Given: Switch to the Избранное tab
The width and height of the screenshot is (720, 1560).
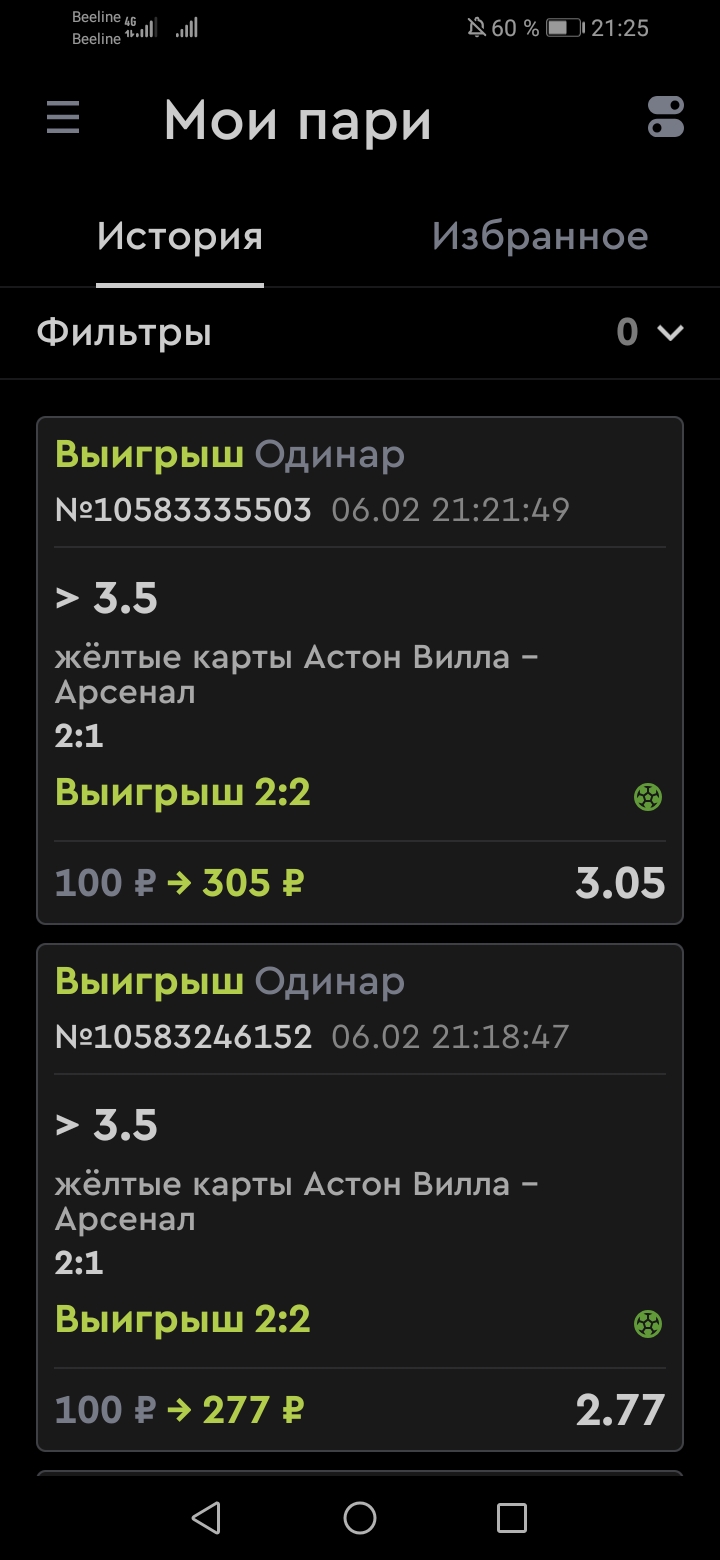Looking at the screenshot, I should (540, 237).
